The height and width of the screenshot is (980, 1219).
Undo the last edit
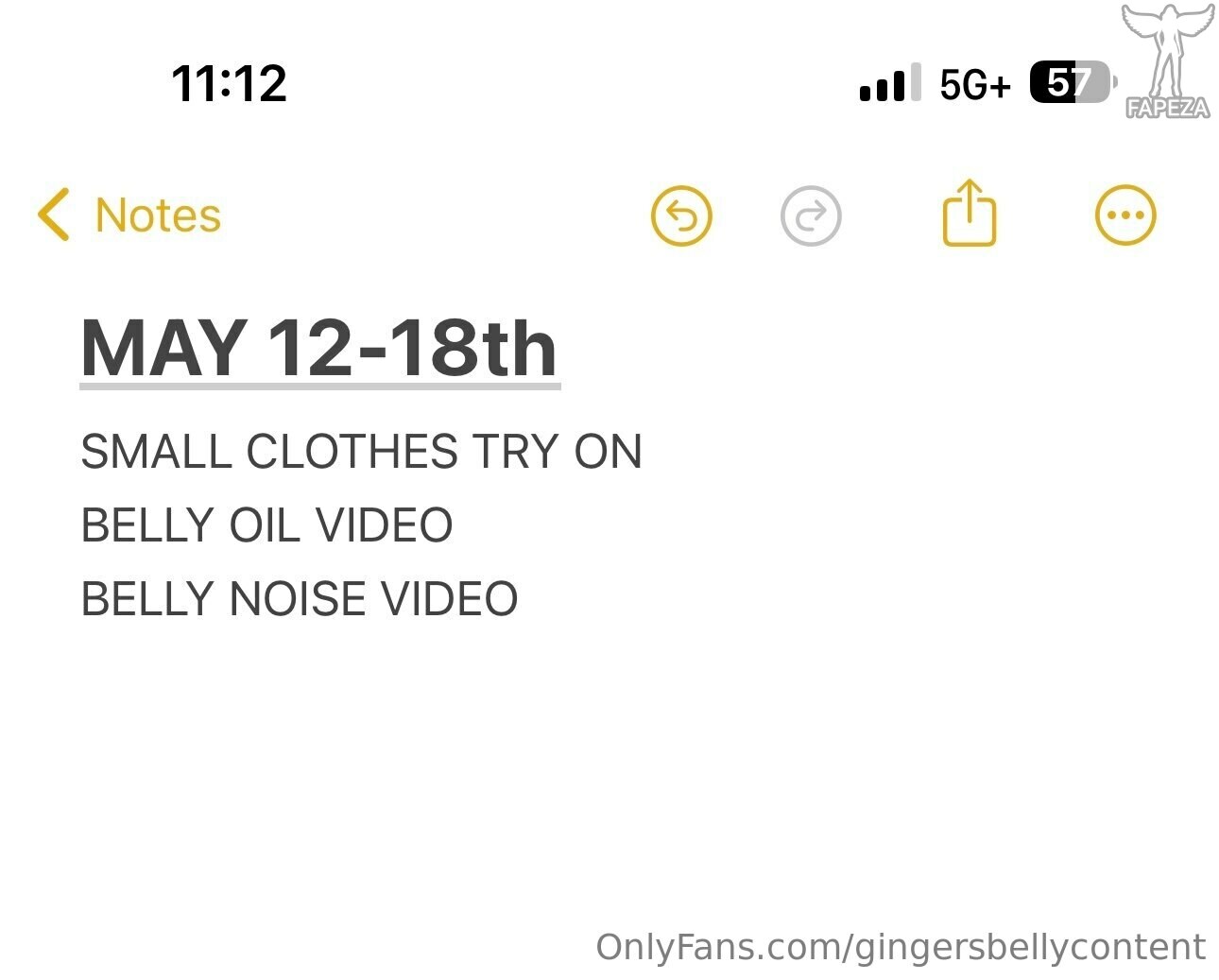pyautogui.click(x=681, y=215)
